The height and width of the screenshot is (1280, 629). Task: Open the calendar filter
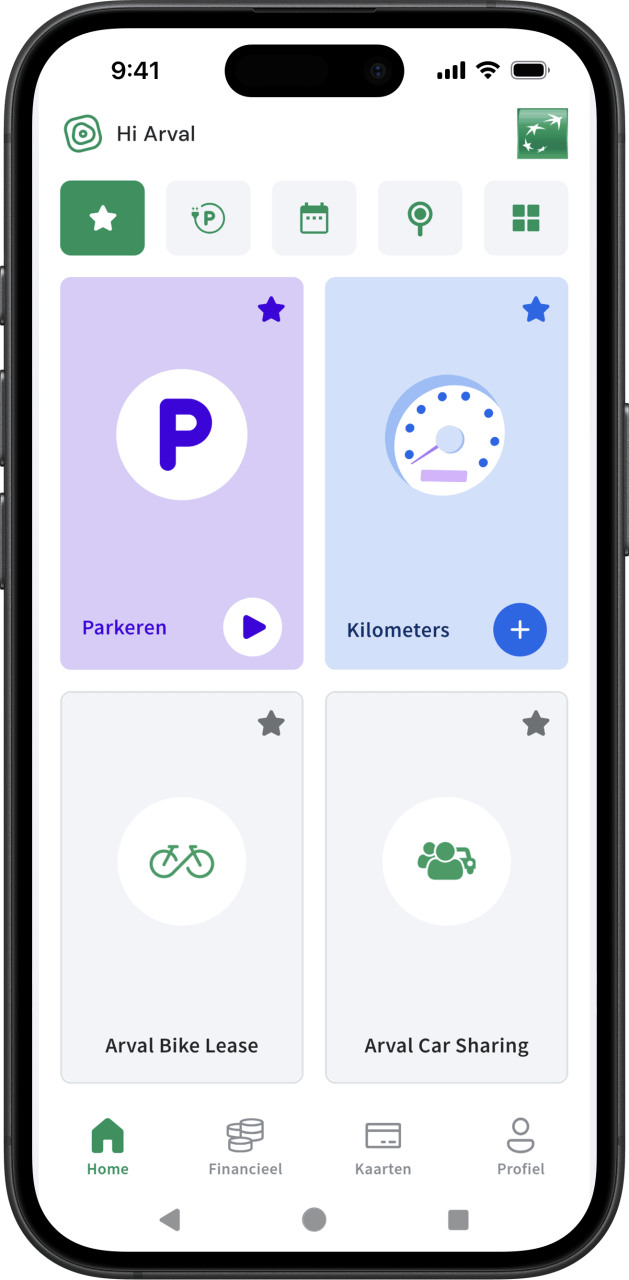[314, 218]
